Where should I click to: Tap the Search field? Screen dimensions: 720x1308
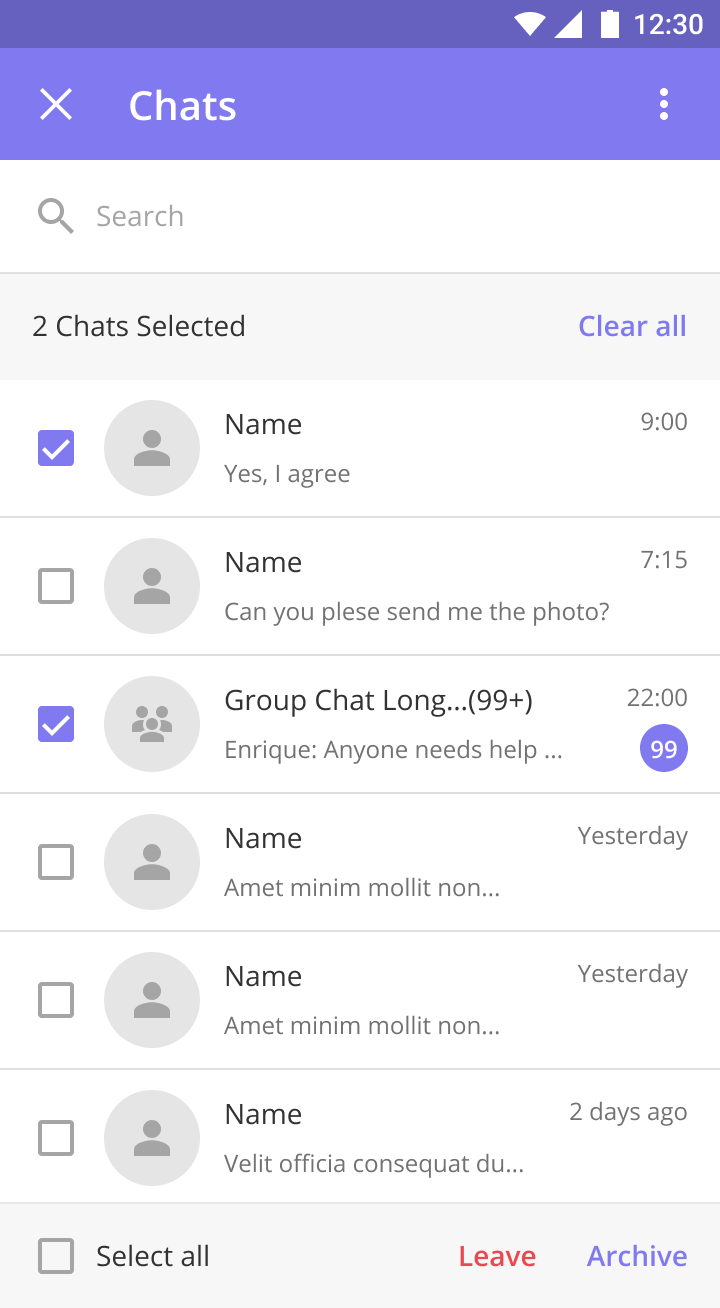(360, 216)
